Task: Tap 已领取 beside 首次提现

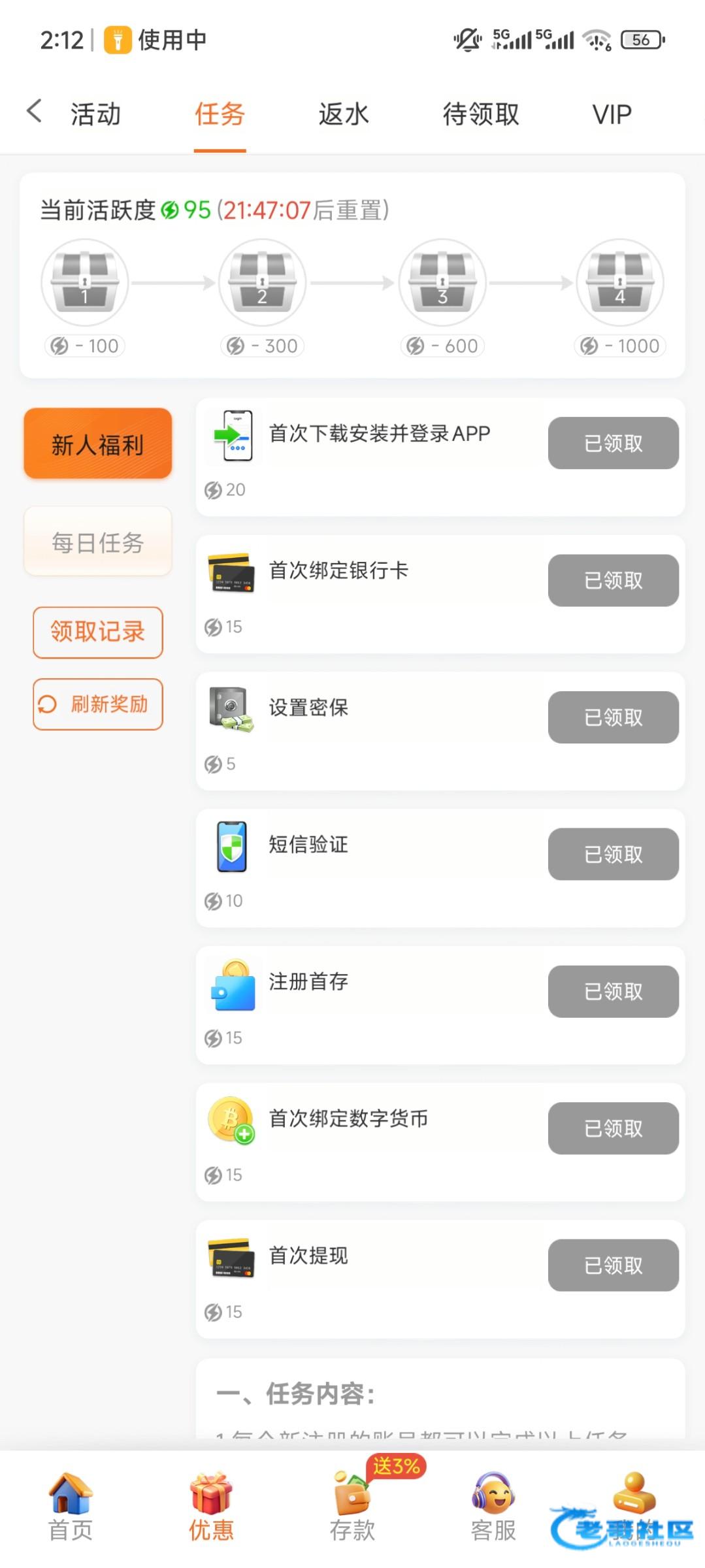Action: [613, 1265]
